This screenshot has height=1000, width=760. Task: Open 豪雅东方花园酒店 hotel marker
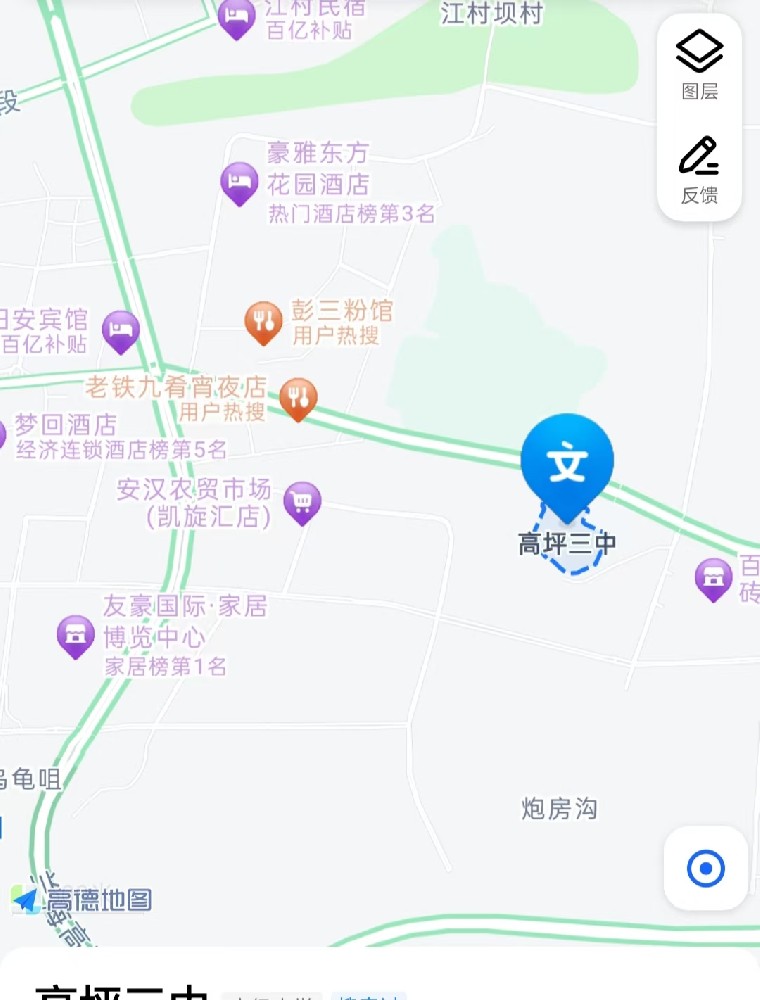point(239,183)
